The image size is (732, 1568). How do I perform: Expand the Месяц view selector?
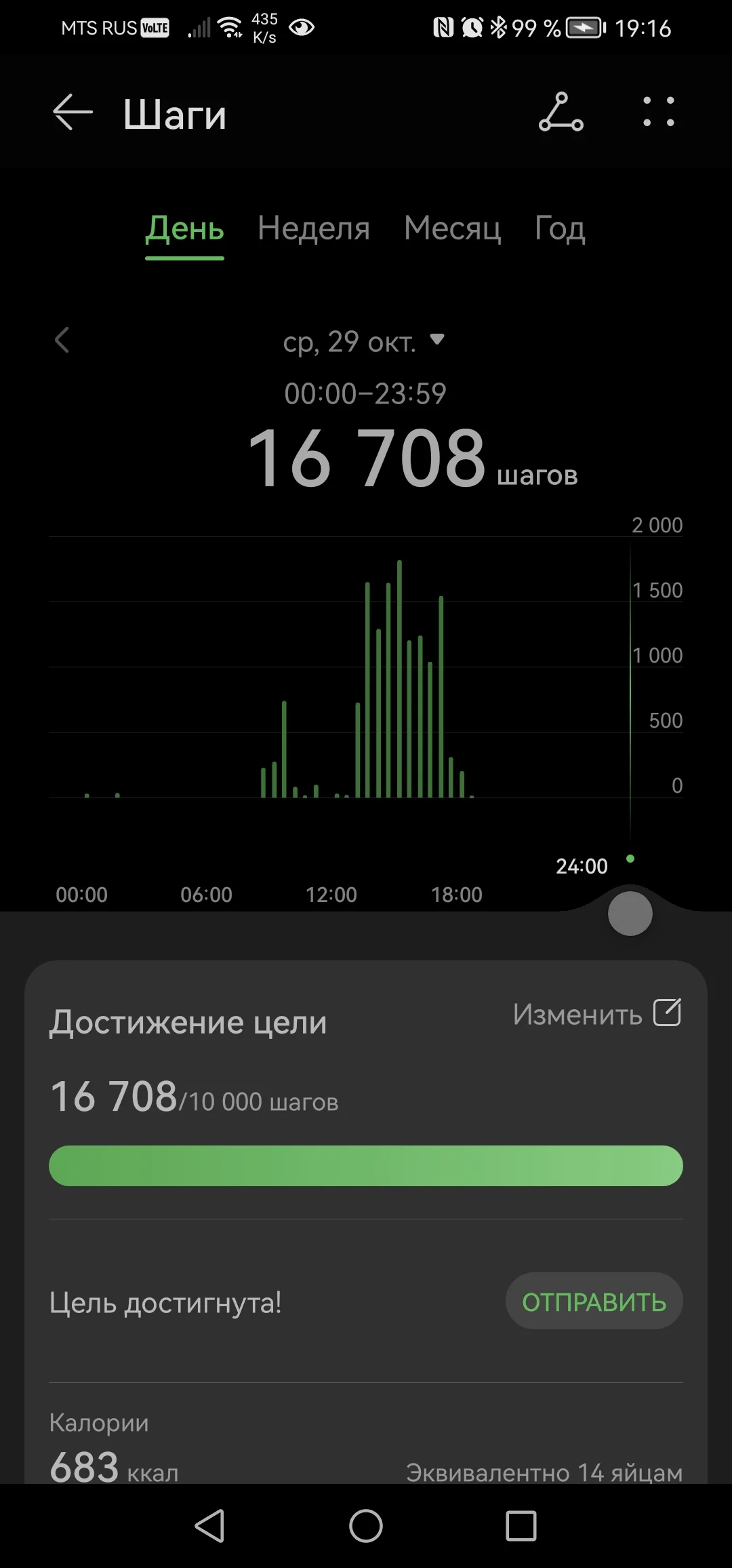click(452, 229)
